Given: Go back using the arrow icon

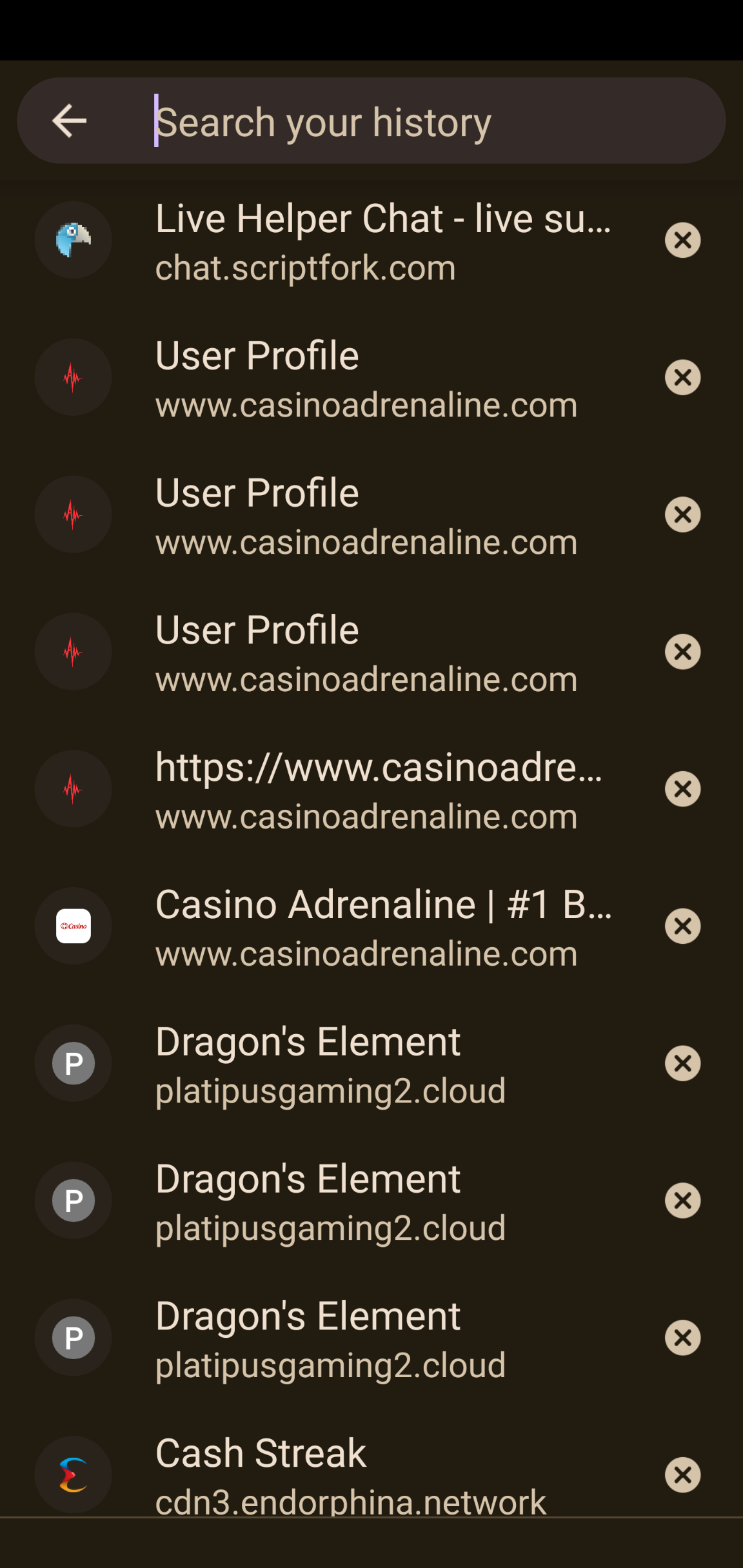Looking at the screenshot, I should (70, 121).
